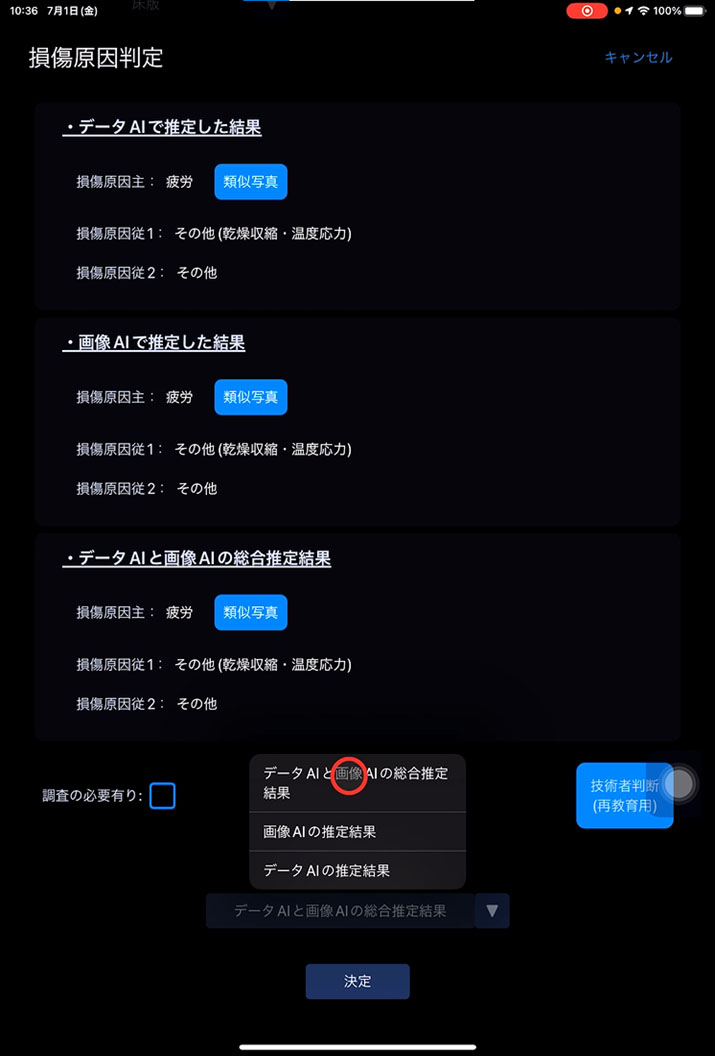Viewport: 715px width, 1056px height.
Task: Confirm with the 決定 button
Action: point(357,982)
